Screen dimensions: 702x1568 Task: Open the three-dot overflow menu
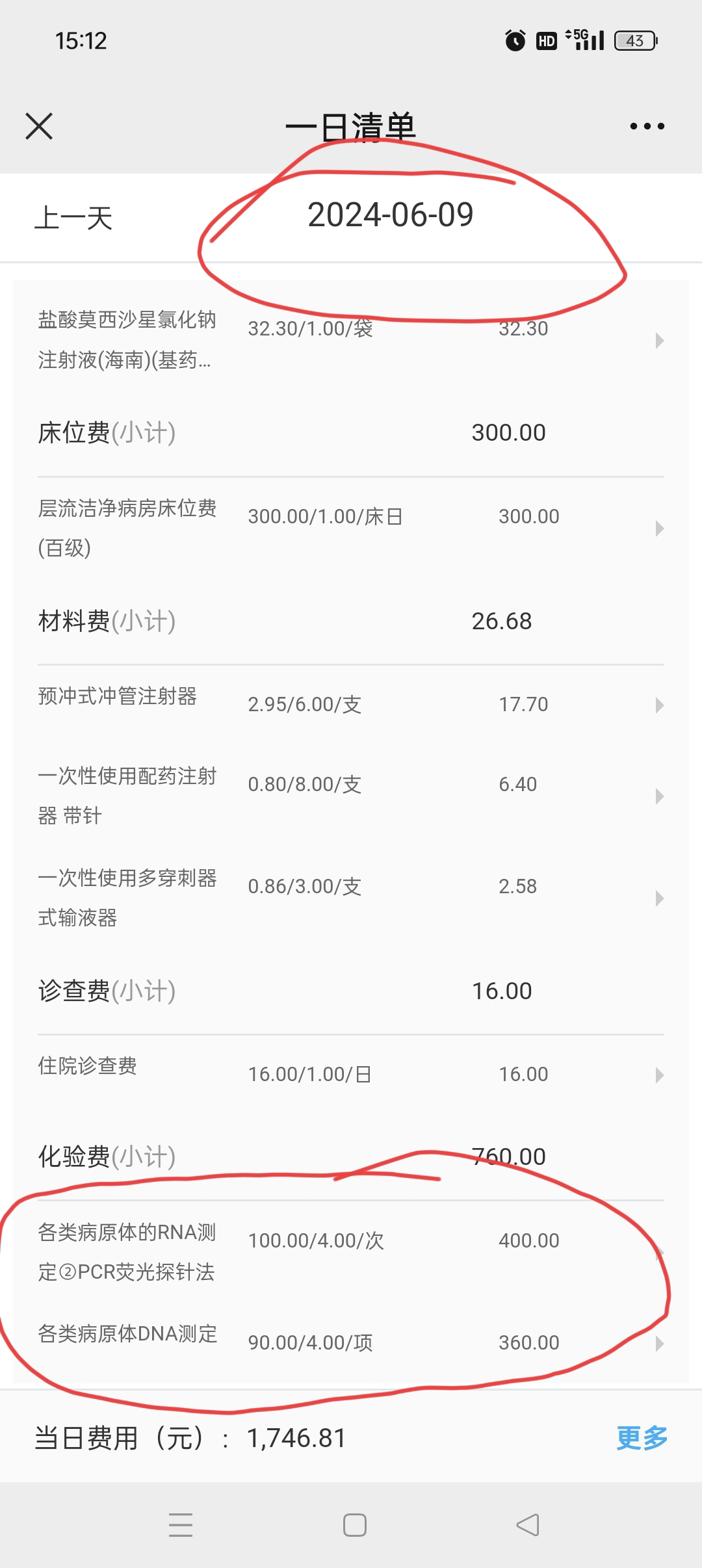point(647,126)
